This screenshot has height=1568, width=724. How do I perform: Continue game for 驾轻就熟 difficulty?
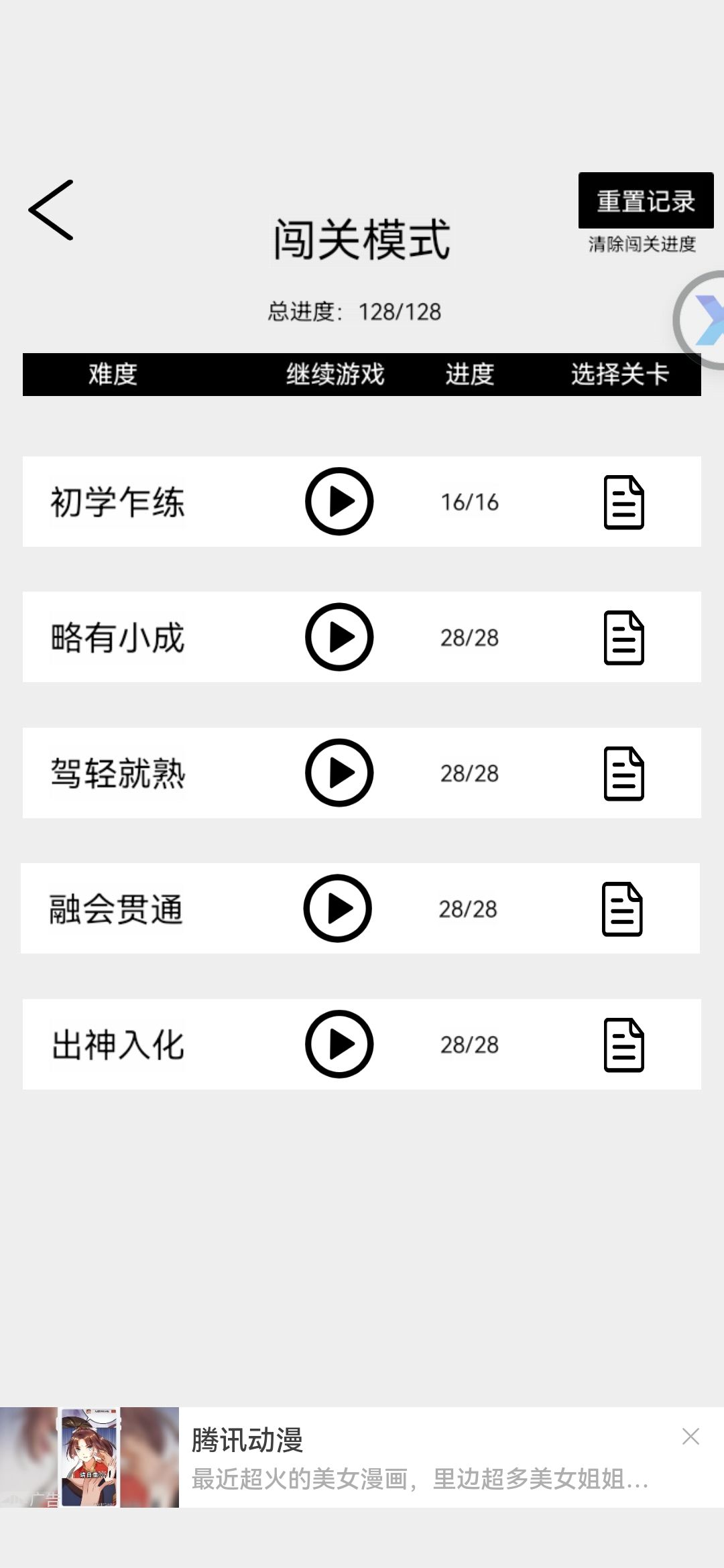pos(339,773)
